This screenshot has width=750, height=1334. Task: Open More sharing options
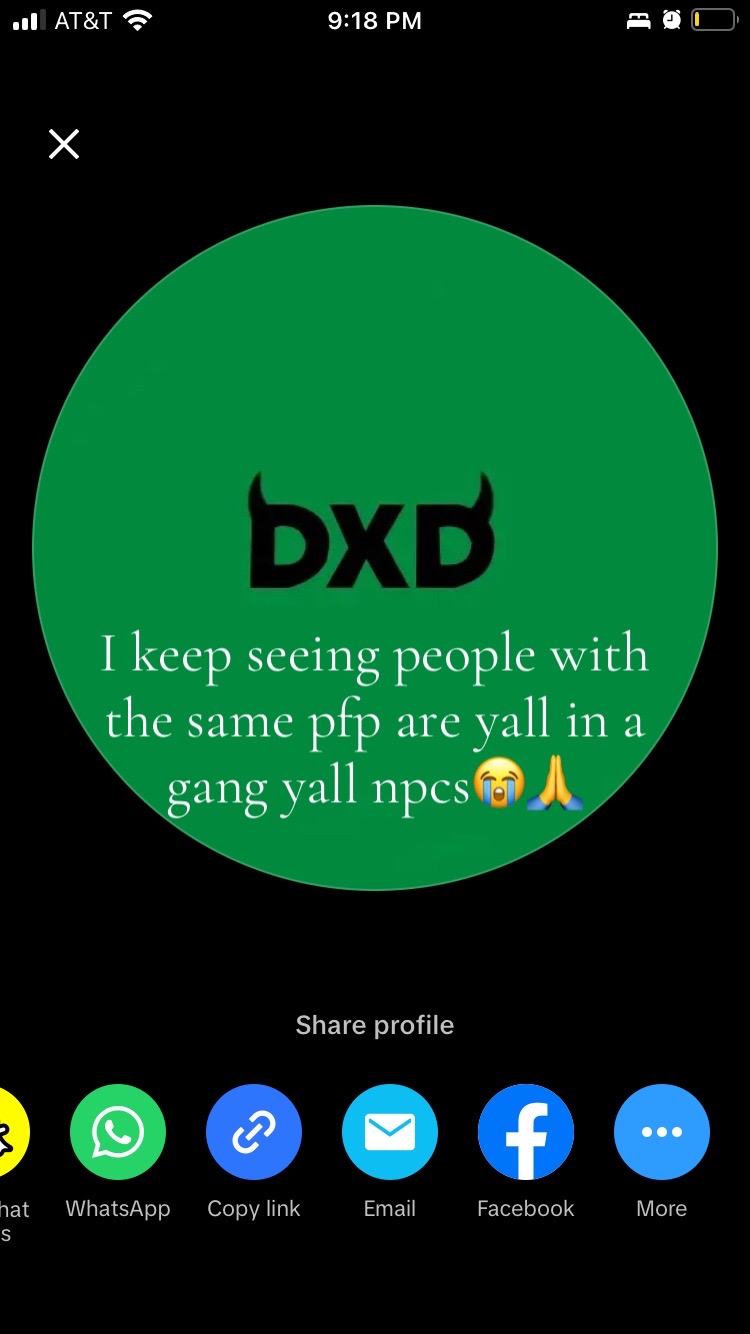(662, 1132)
